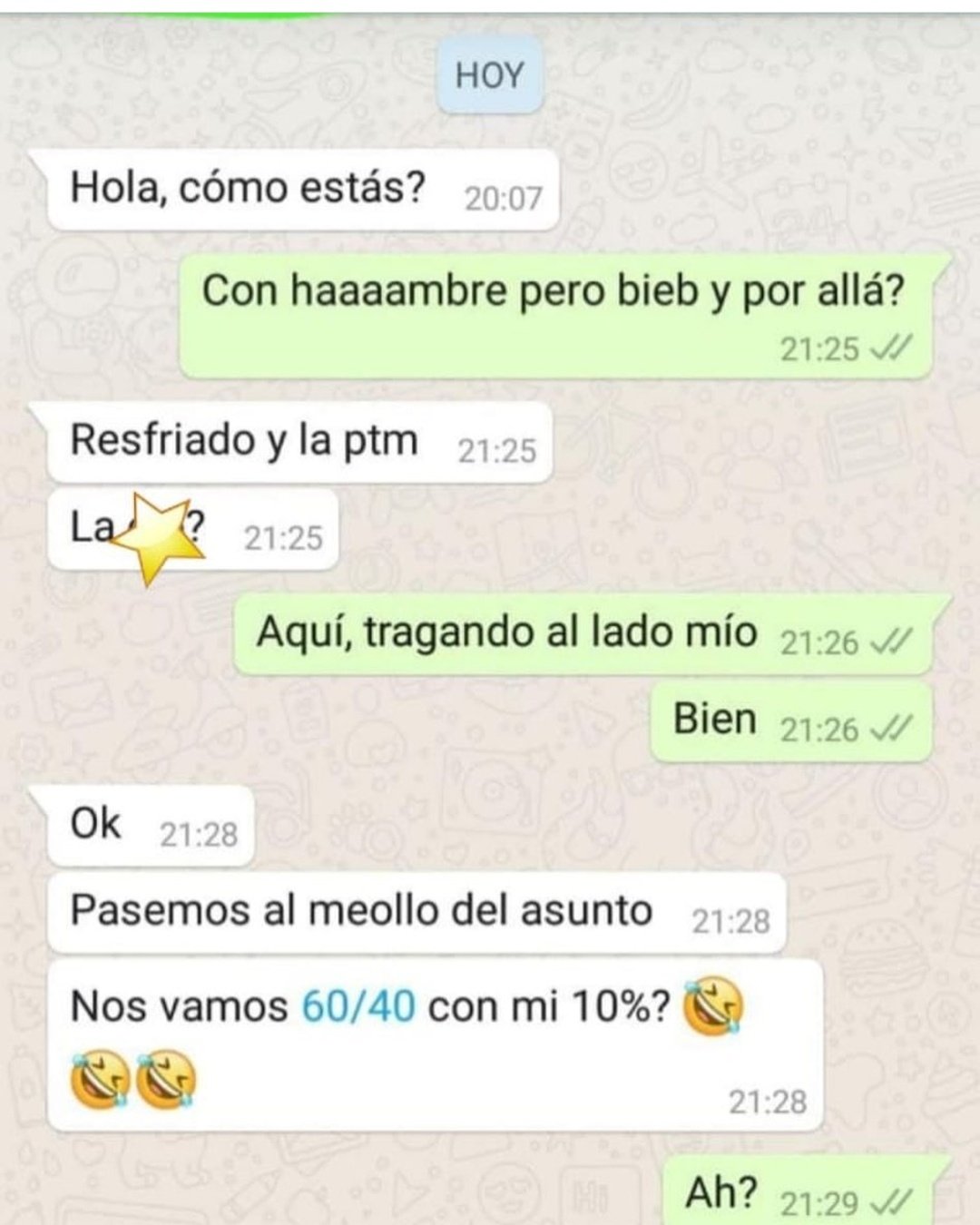Tap the blue 60/40 link in the message
980x1225 pixels.
pyautogui.click(x=358, y=1006)
